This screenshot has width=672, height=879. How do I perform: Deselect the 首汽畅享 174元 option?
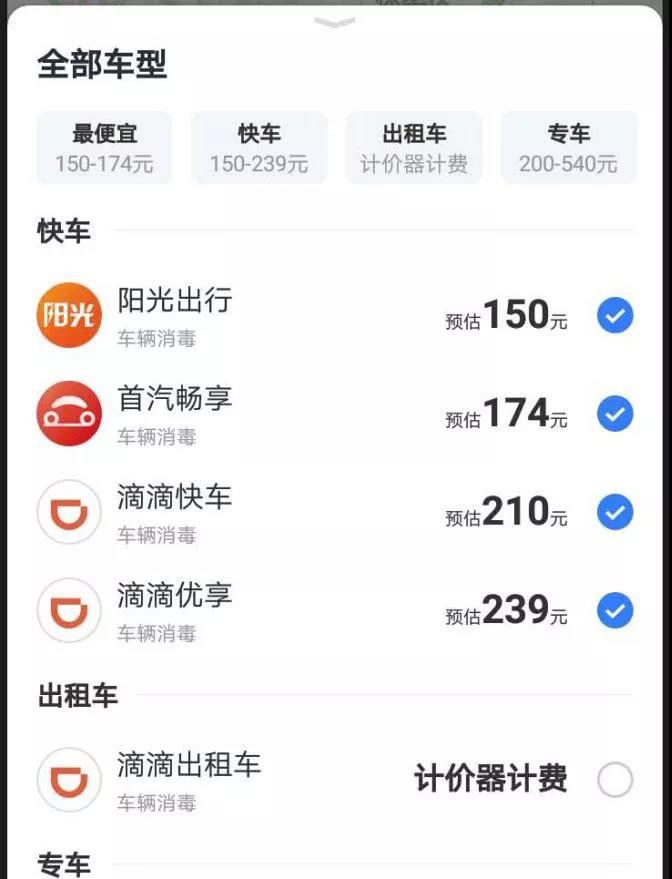615,413
